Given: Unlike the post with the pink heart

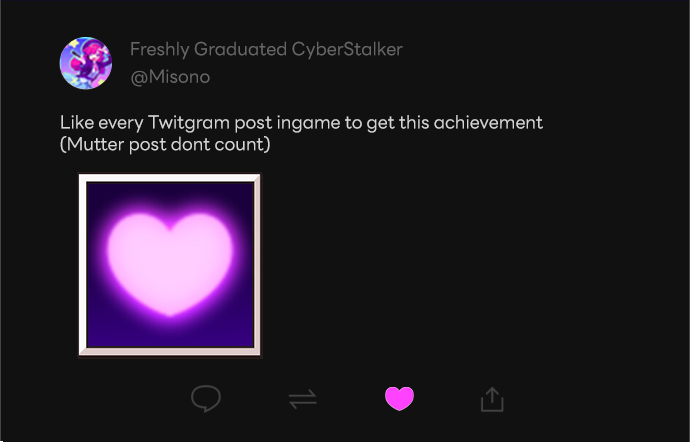Looking at the screenshot, I should point(399,399).
